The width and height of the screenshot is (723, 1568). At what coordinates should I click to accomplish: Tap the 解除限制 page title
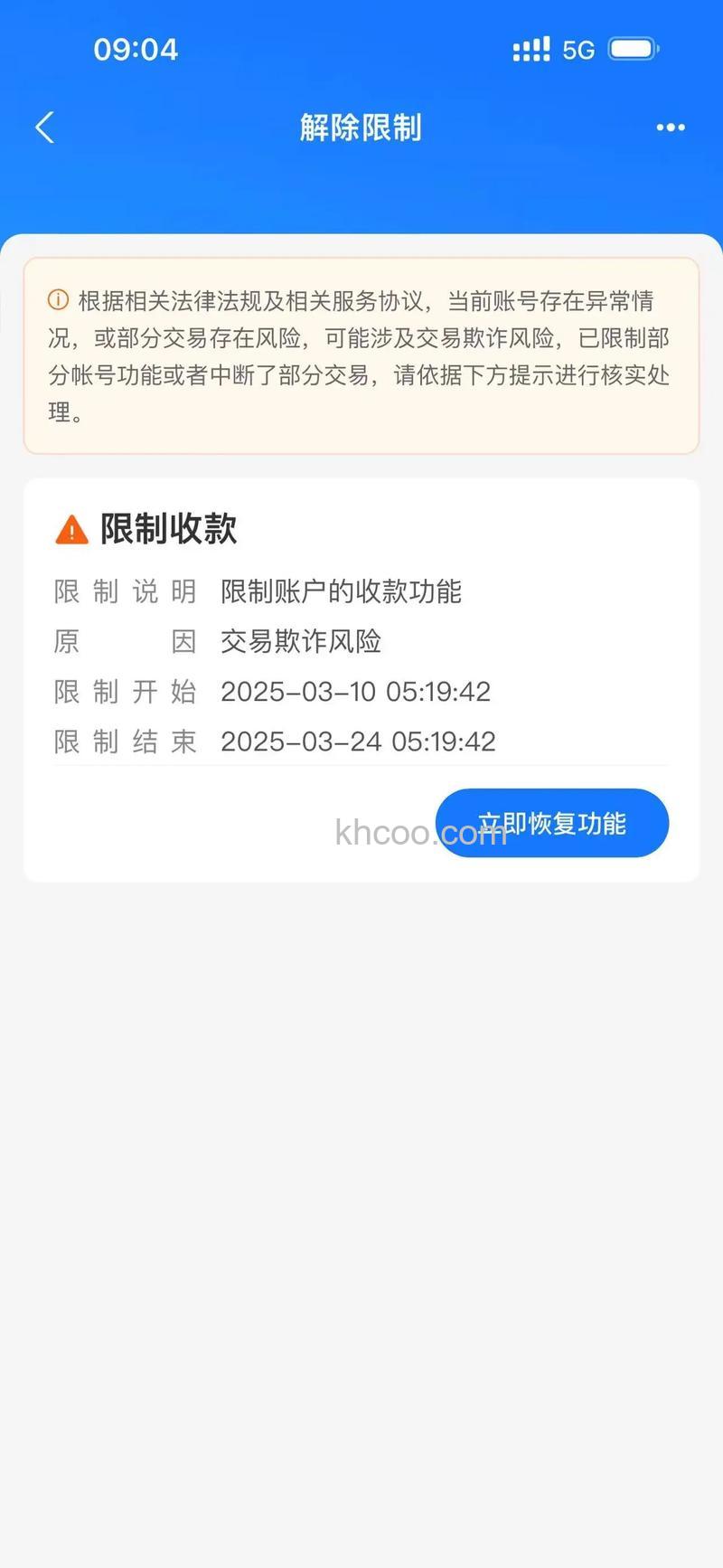click(x=361, y=128)
